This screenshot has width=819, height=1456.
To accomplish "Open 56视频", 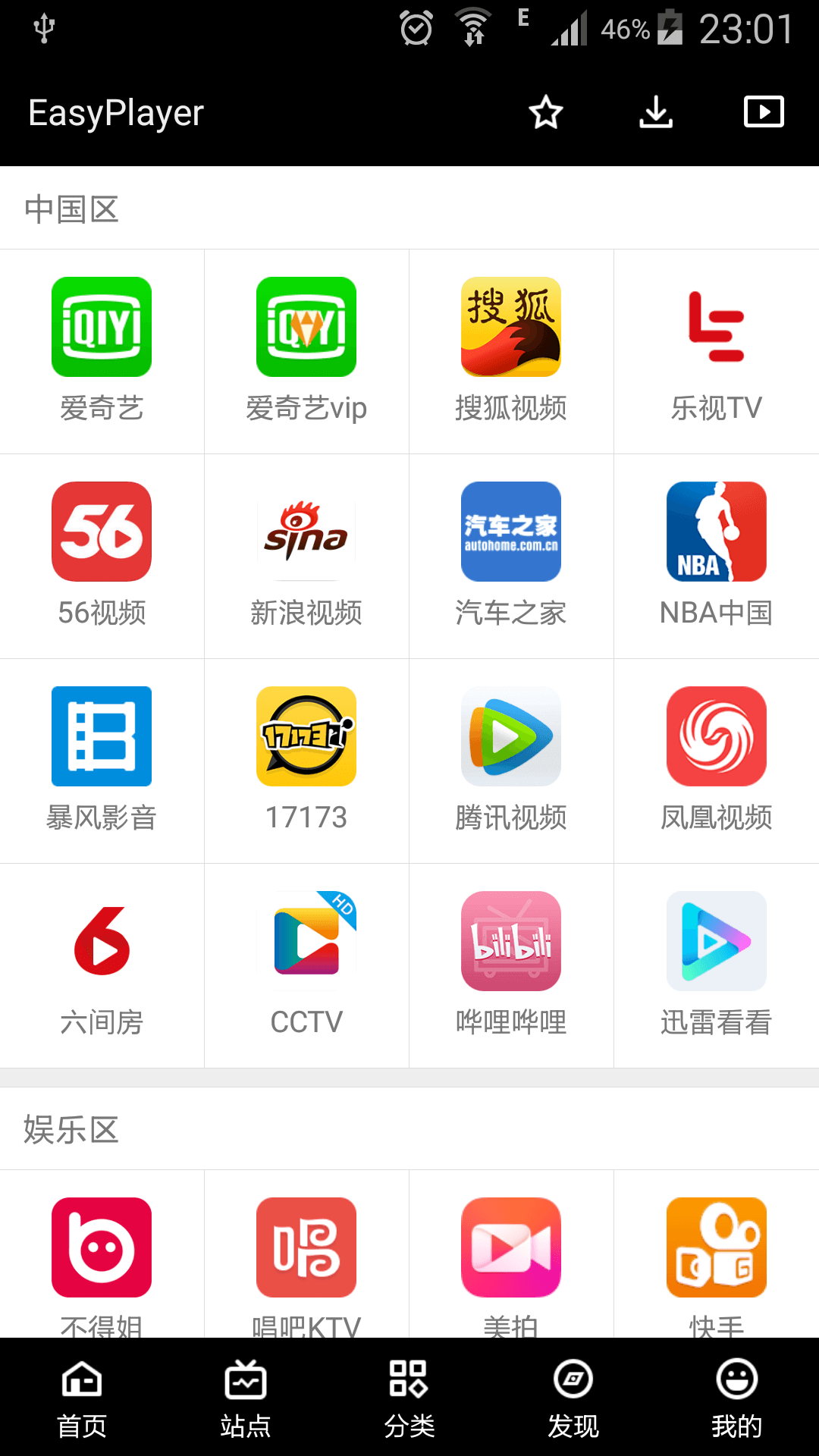I will 102,556.
